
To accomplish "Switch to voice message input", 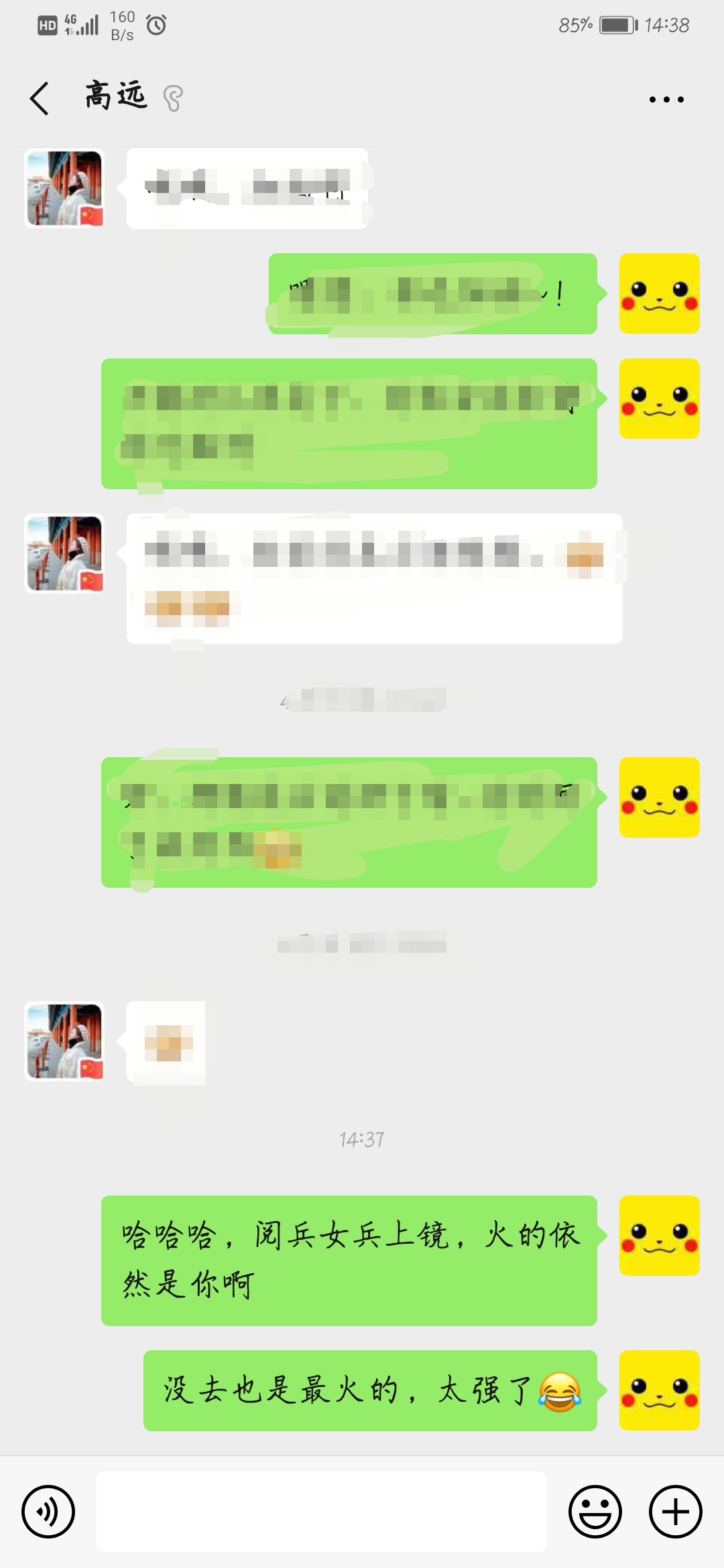I will point(48,1512).
